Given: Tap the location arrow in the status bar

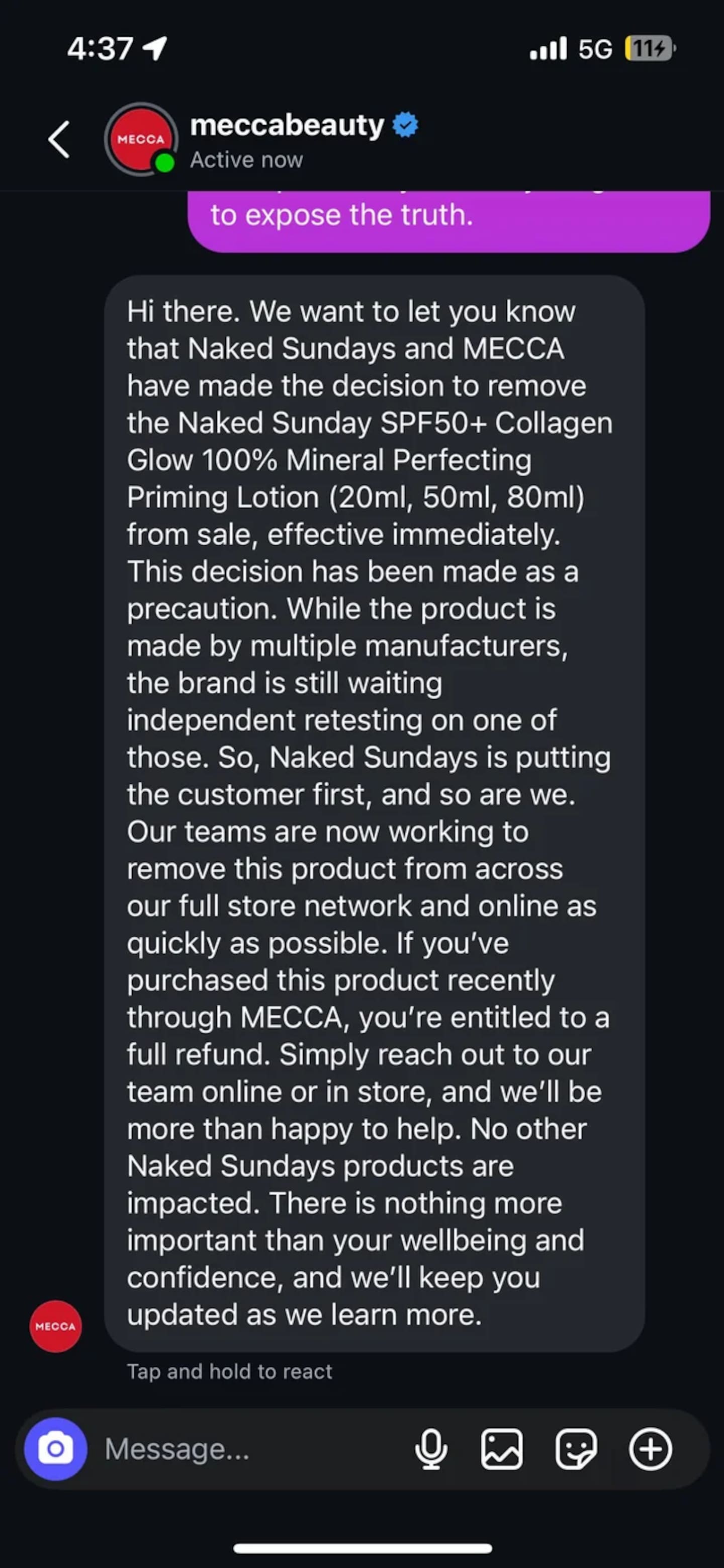Looking at the screenshot, I should click(x=154, y=47).
